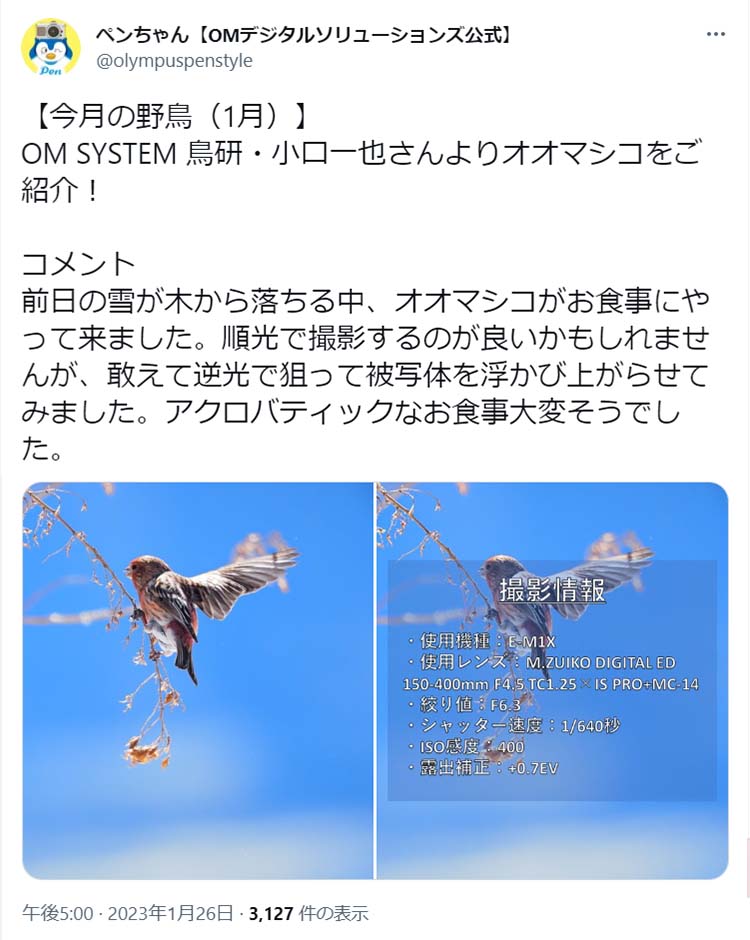The image size is (750, 940).
Task: Open the @olympuspenstyle handle
Action: pyautogui.click(x=174, y=61)
